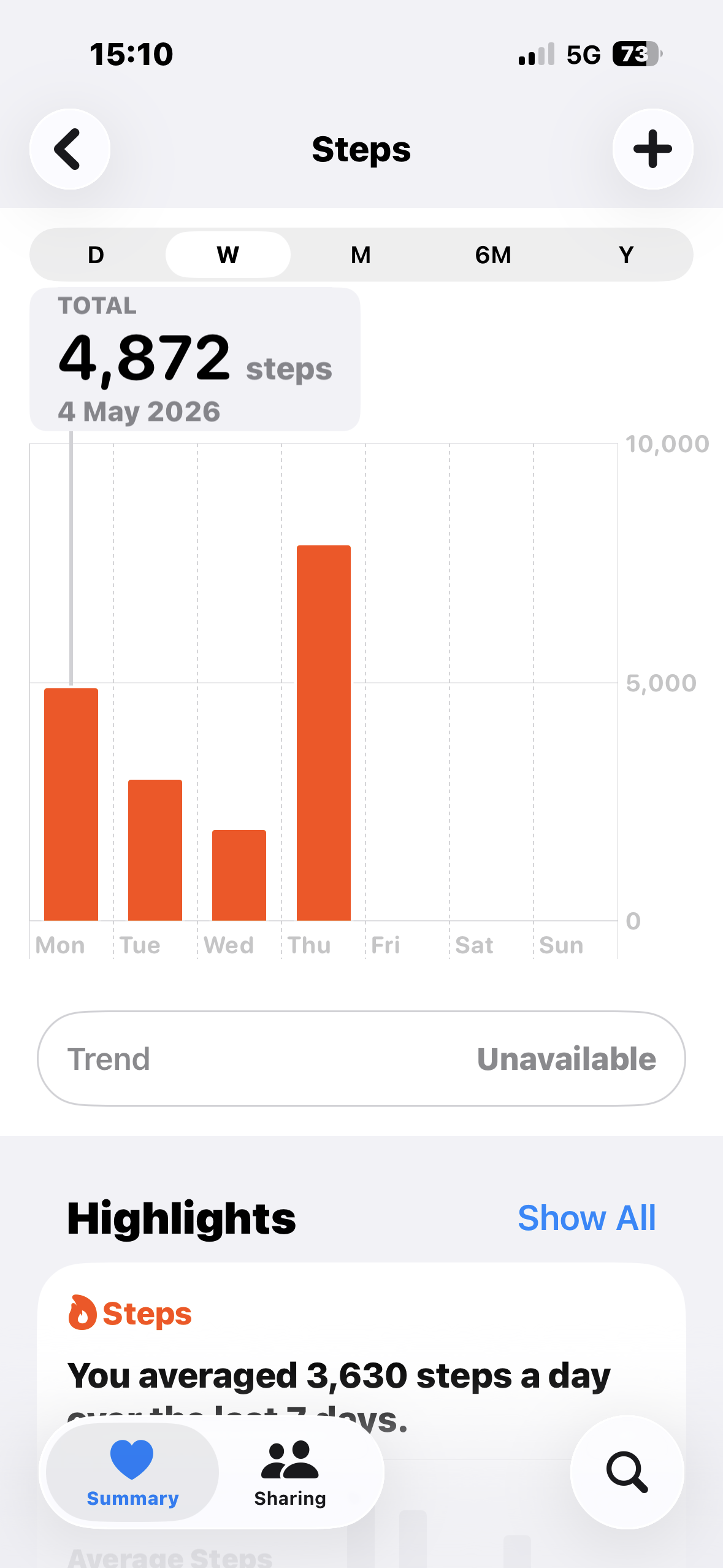The height and width of the screenshot is (1568, 723).
Task: Select Tuesday's bar in the chart
Action: [x=155, y=850]
